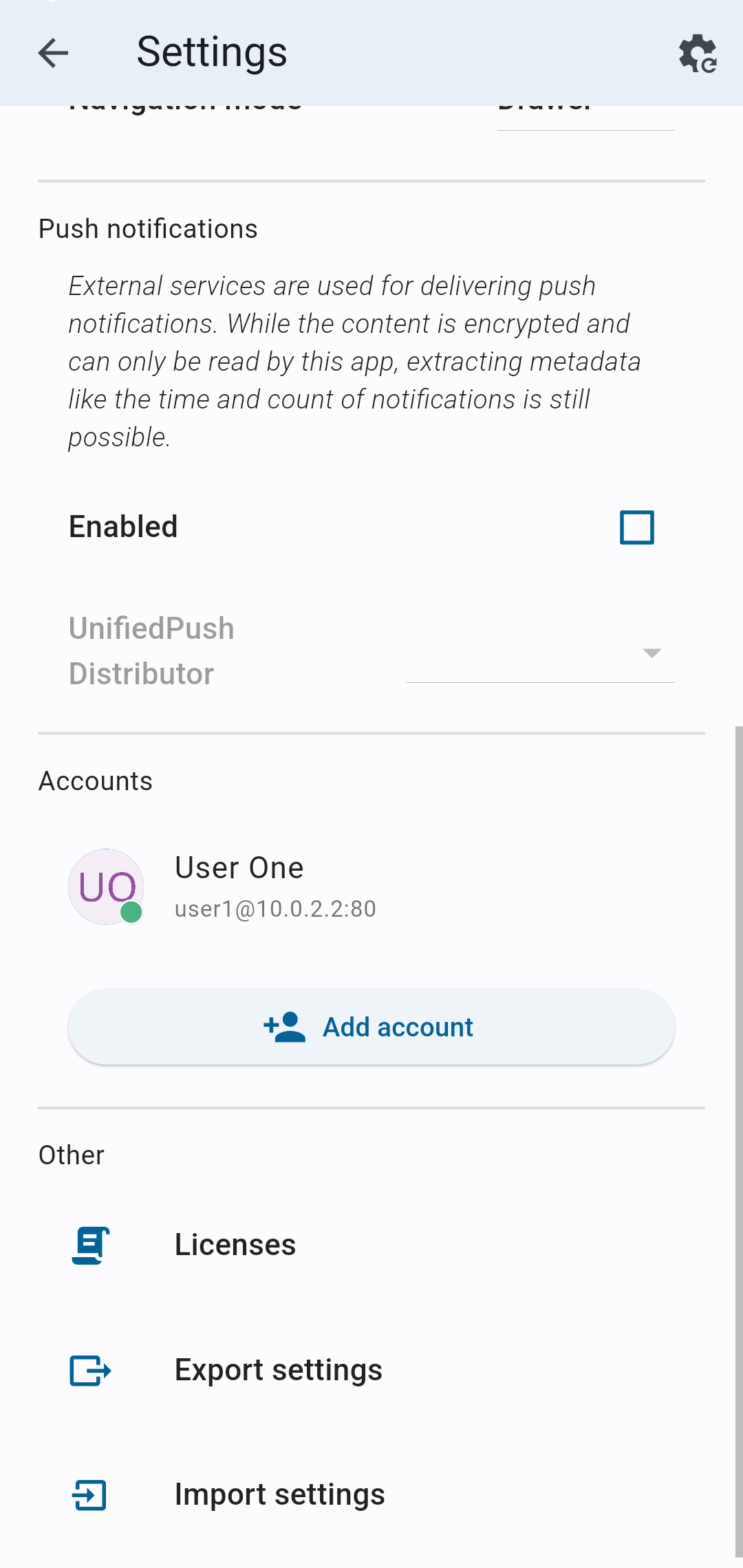743x1568 pixels.
Task: Open the User One account
Action: [x=371, y=887]
